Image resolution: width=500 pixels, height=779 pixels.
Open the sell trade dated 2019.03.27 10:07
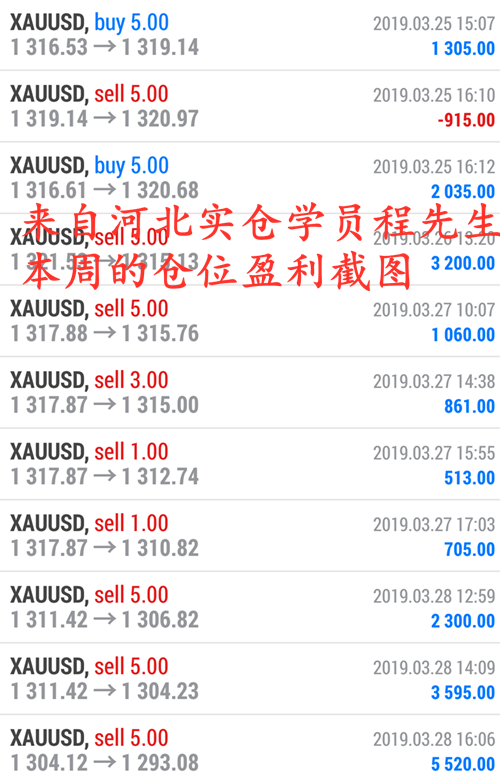[250, 321]
